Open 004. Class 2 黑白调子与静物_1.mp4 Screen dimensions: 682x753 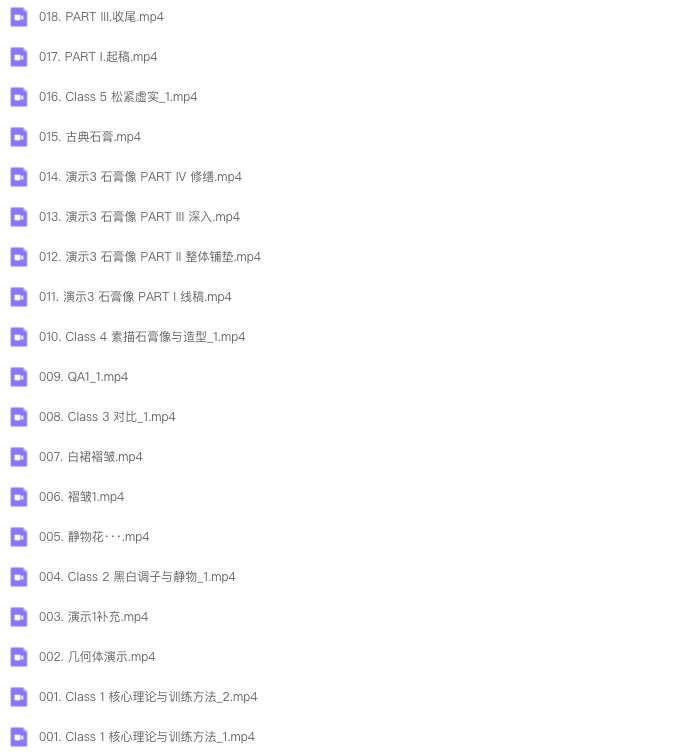(137, 577)
